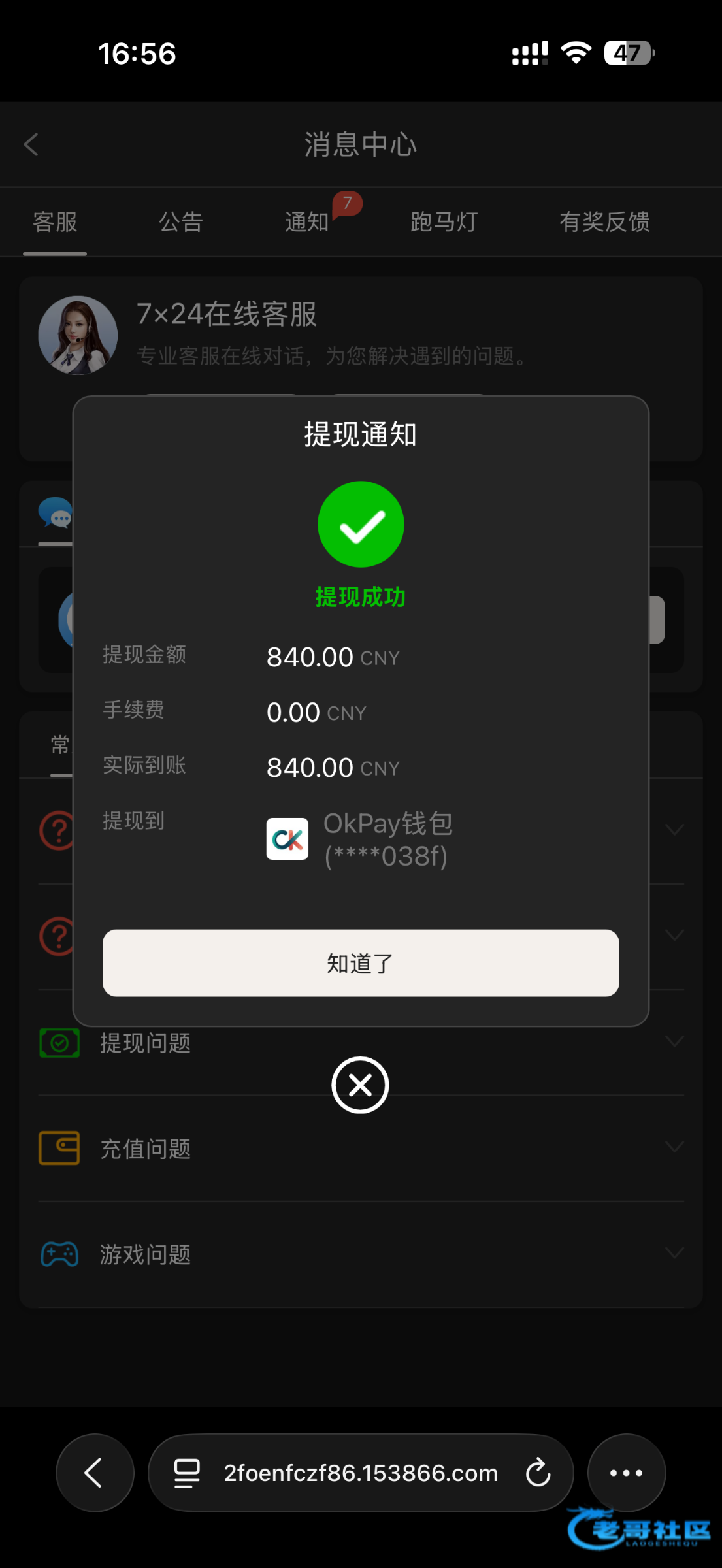Open the 通知 tab
Viewport: 722px width, 1568px height.
(307, 222)
